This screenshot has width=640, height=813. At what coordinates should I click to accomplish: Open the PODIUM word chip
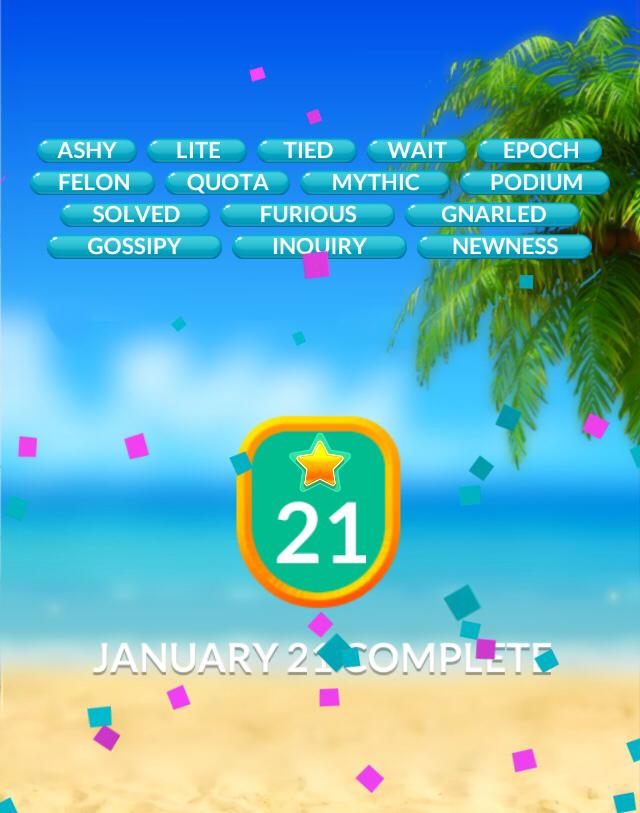535,183
